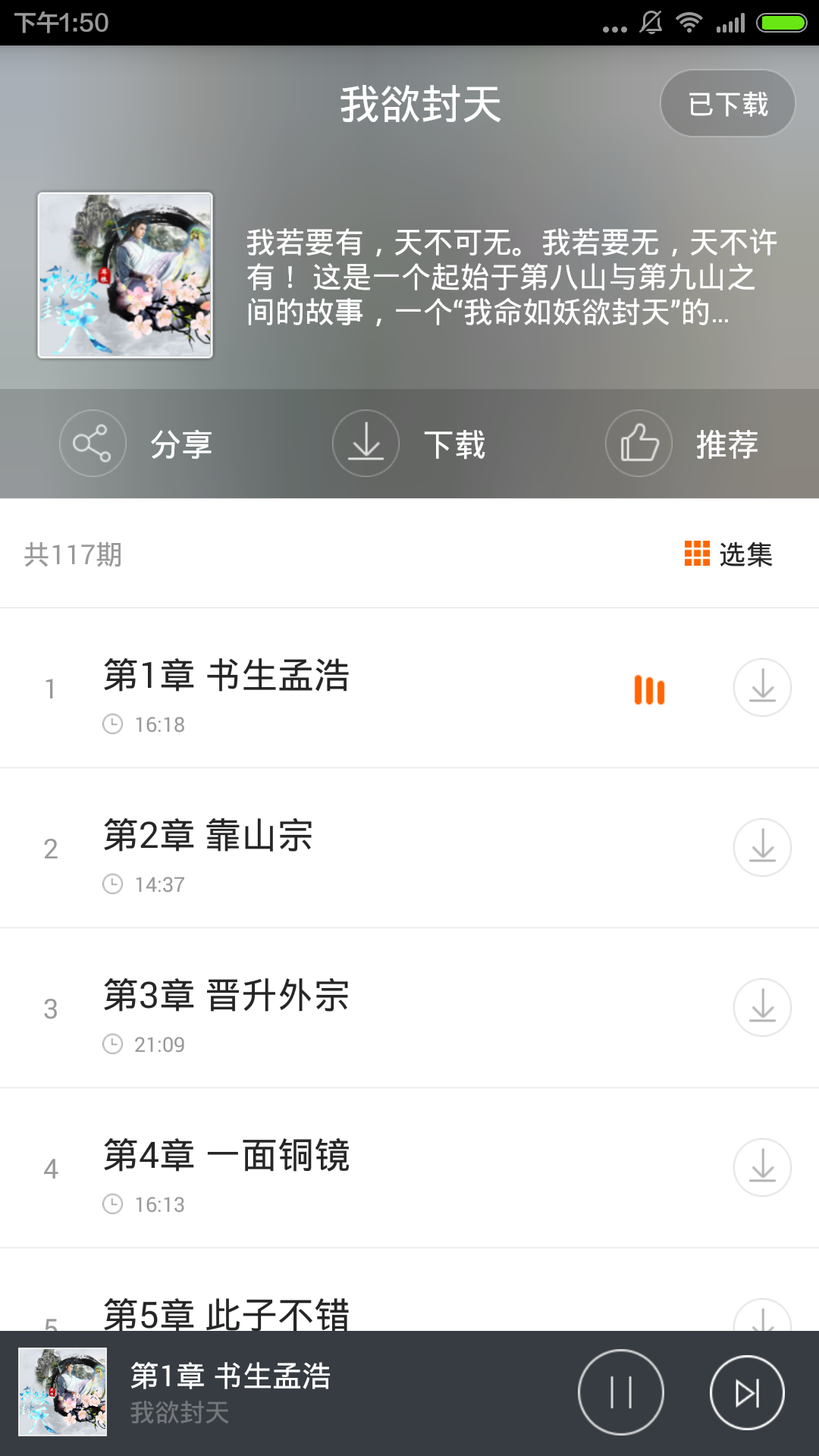The height and width of the screenshot is (1456, 819).
Task: Tap the 下载 download icon
Action: click(x=365, y=443)
